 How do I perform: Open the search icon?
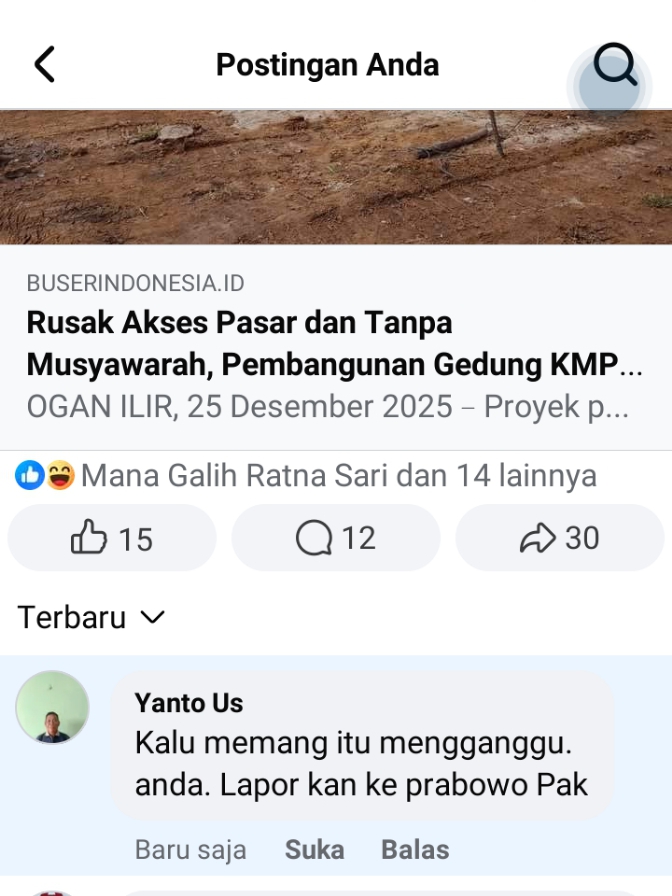click(x=614, y=66)
